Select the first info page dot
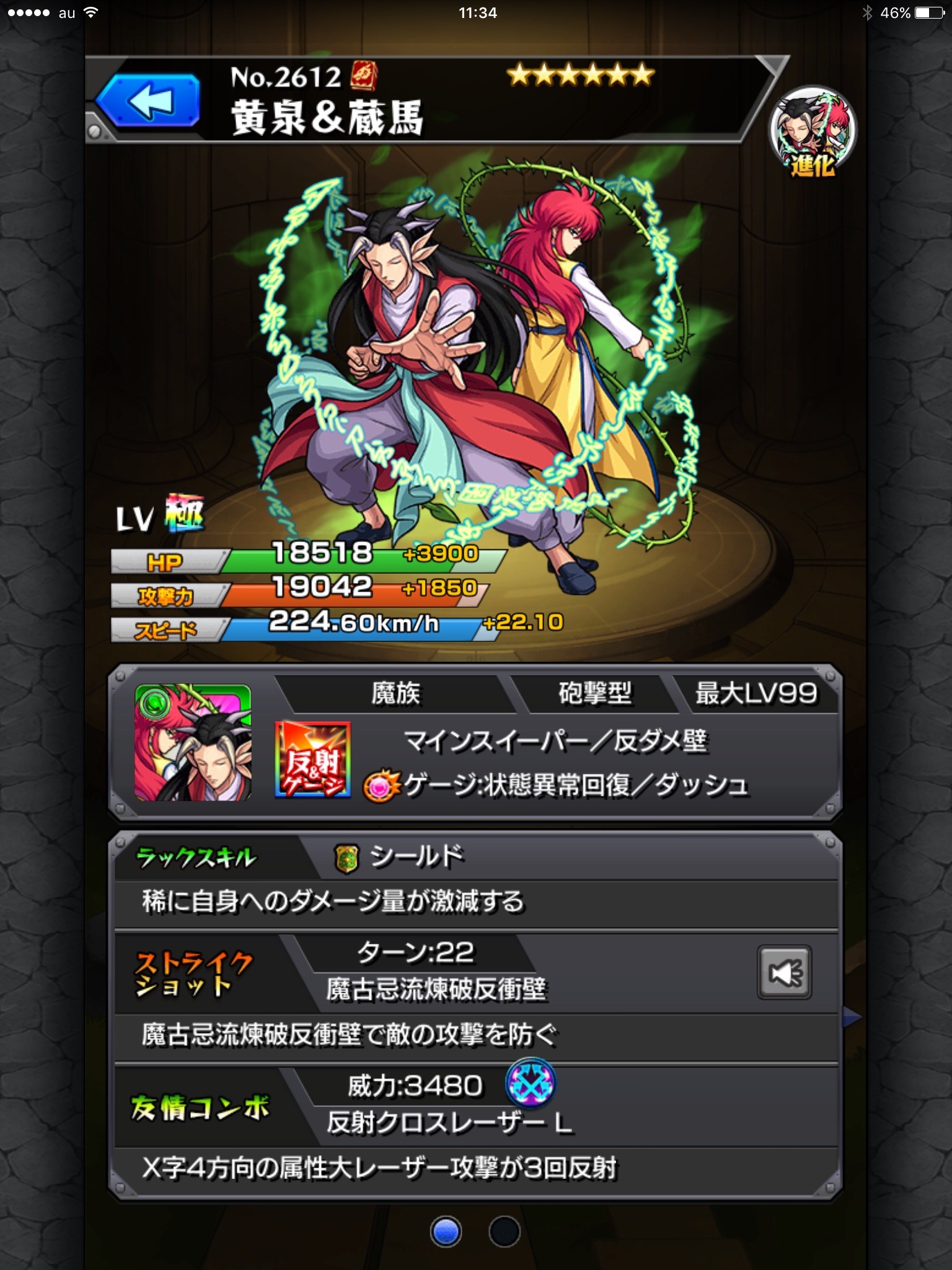The height and width of the screenshot is (1270, 952). 446,1232
